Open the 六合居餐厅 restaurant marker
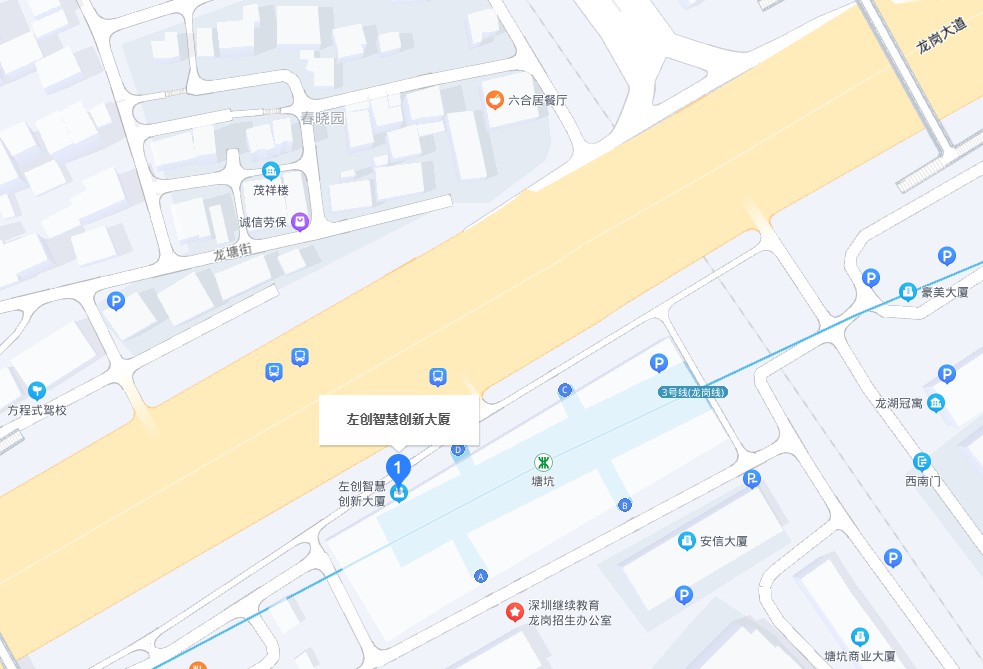Screen dimensions: 983x669 (494, 99)
